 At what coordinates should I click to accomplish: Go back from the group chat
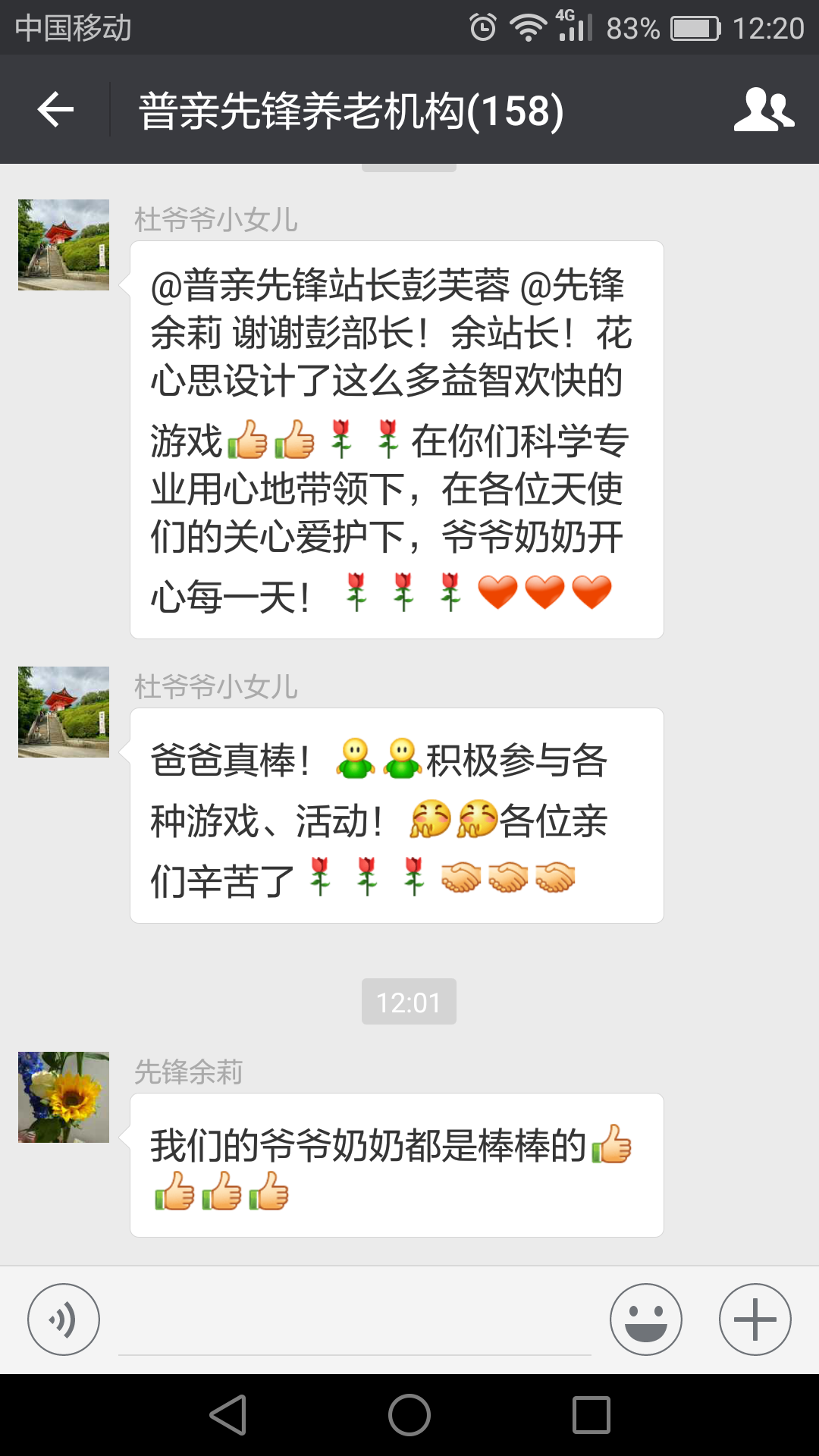point(55,110)
